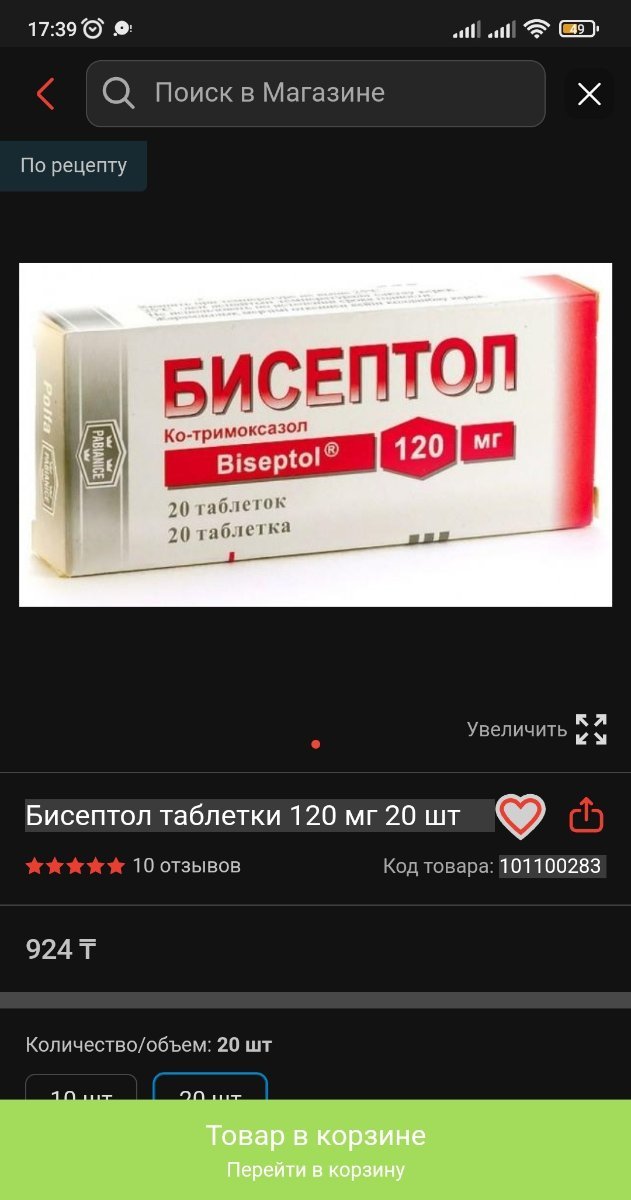The height and width of the screenshot is (1200, 631).
Task: Open the Бисептол product photo
Action: click(x=315, y=435)
